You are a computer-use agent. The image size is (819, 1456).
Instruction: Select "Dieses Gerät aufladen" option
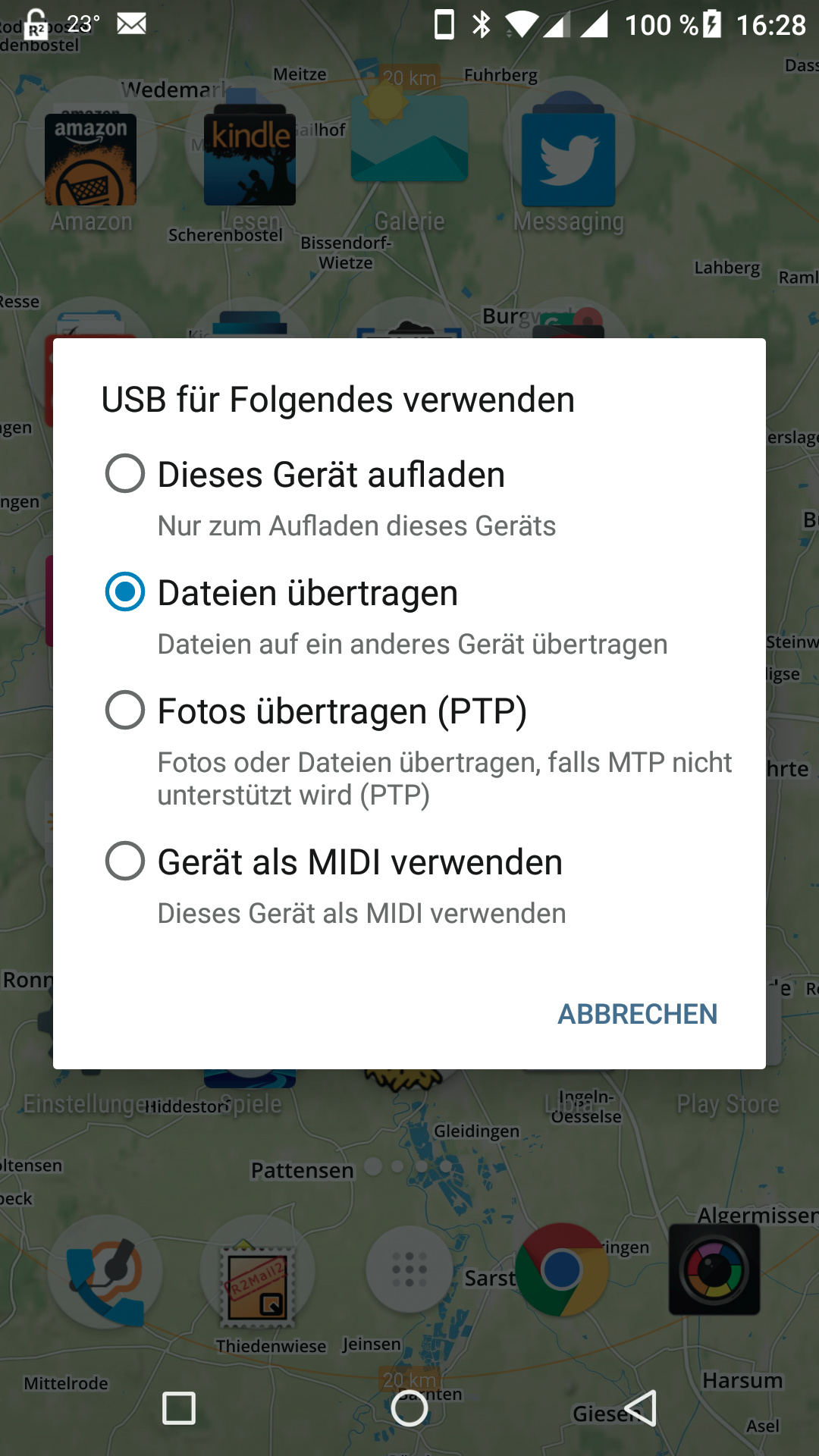pyautogui.click(x=125, y=474)
